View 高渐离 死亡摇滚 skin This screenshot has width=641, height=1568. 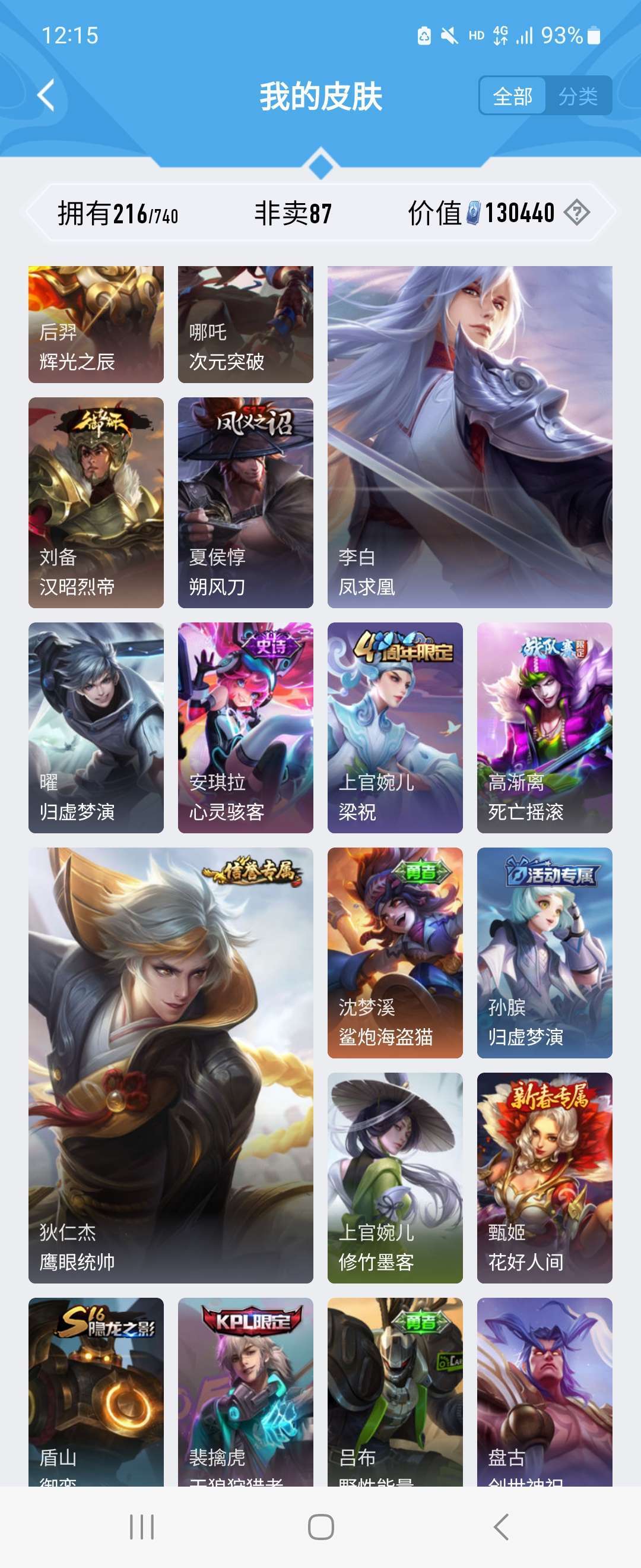pyautogui.click(x=544, y=728)
